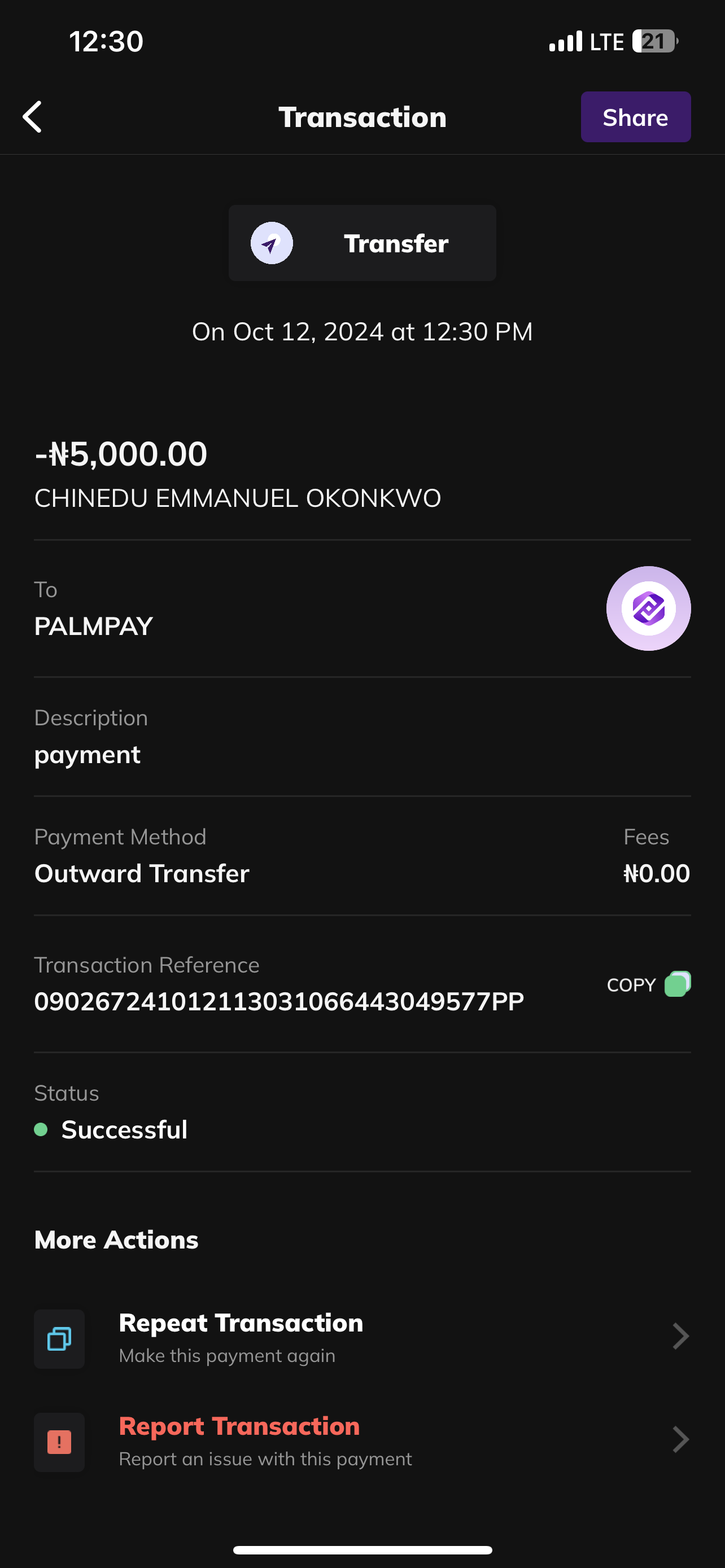Copy the transaction reference

tap(649, 984)
